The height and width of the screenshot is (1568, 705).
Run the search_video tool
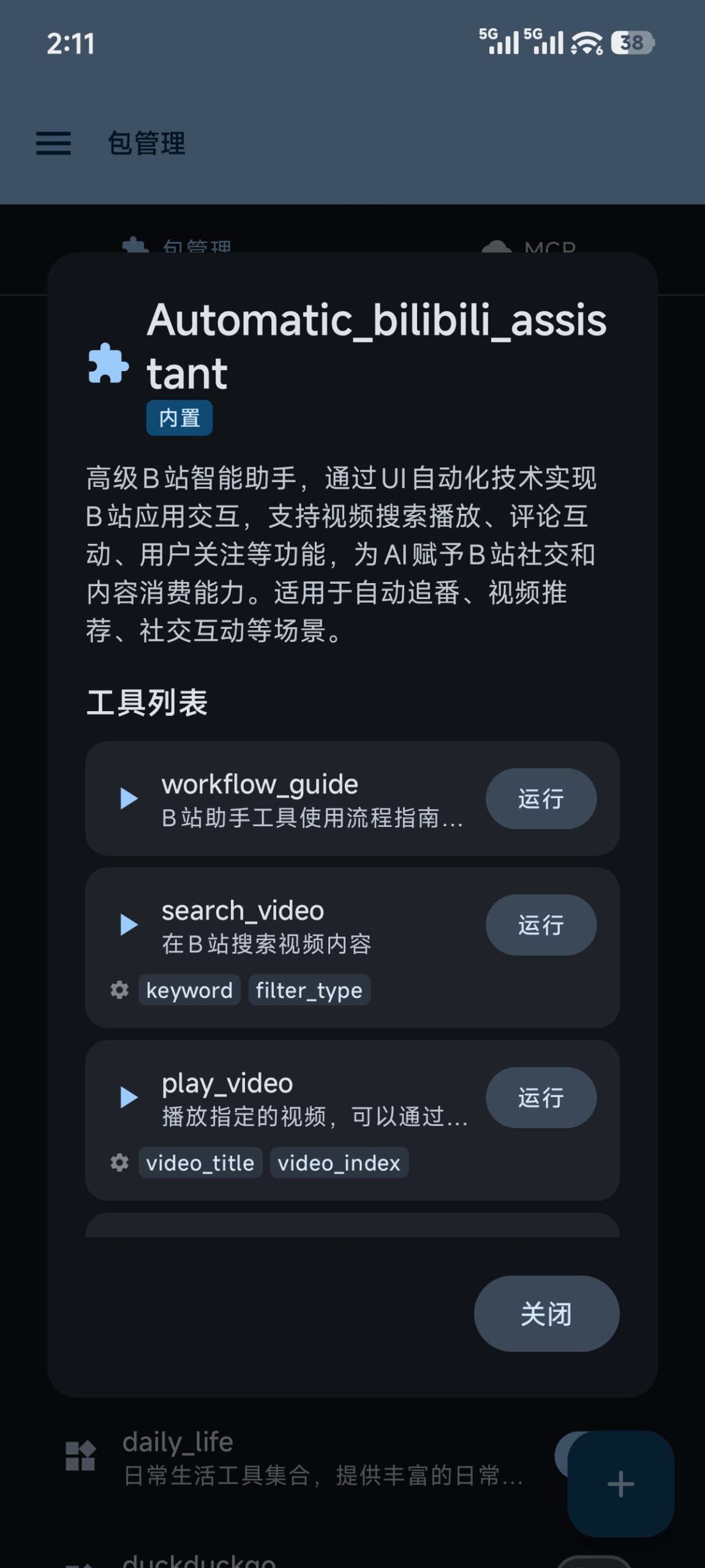pyautogui.click(x=540, y=925)
